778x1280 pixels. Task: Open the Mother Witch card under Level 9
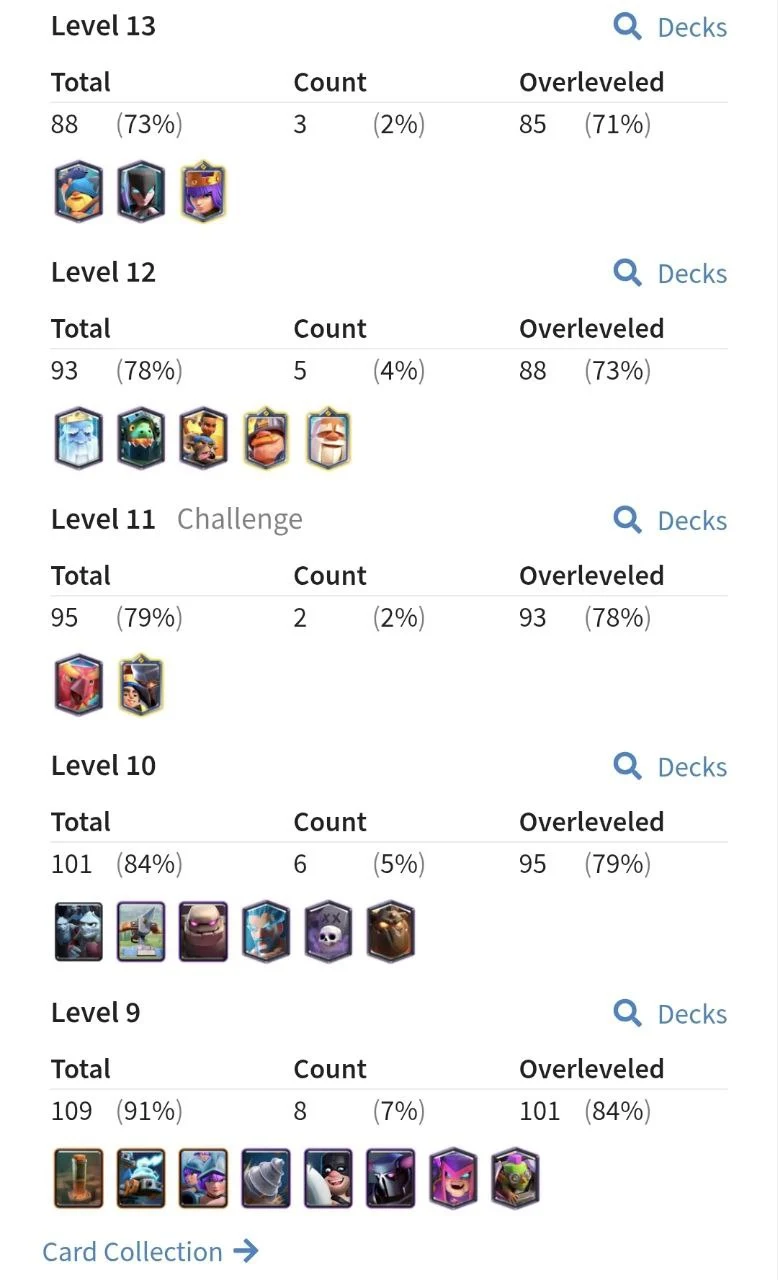tap(452, 1178)
